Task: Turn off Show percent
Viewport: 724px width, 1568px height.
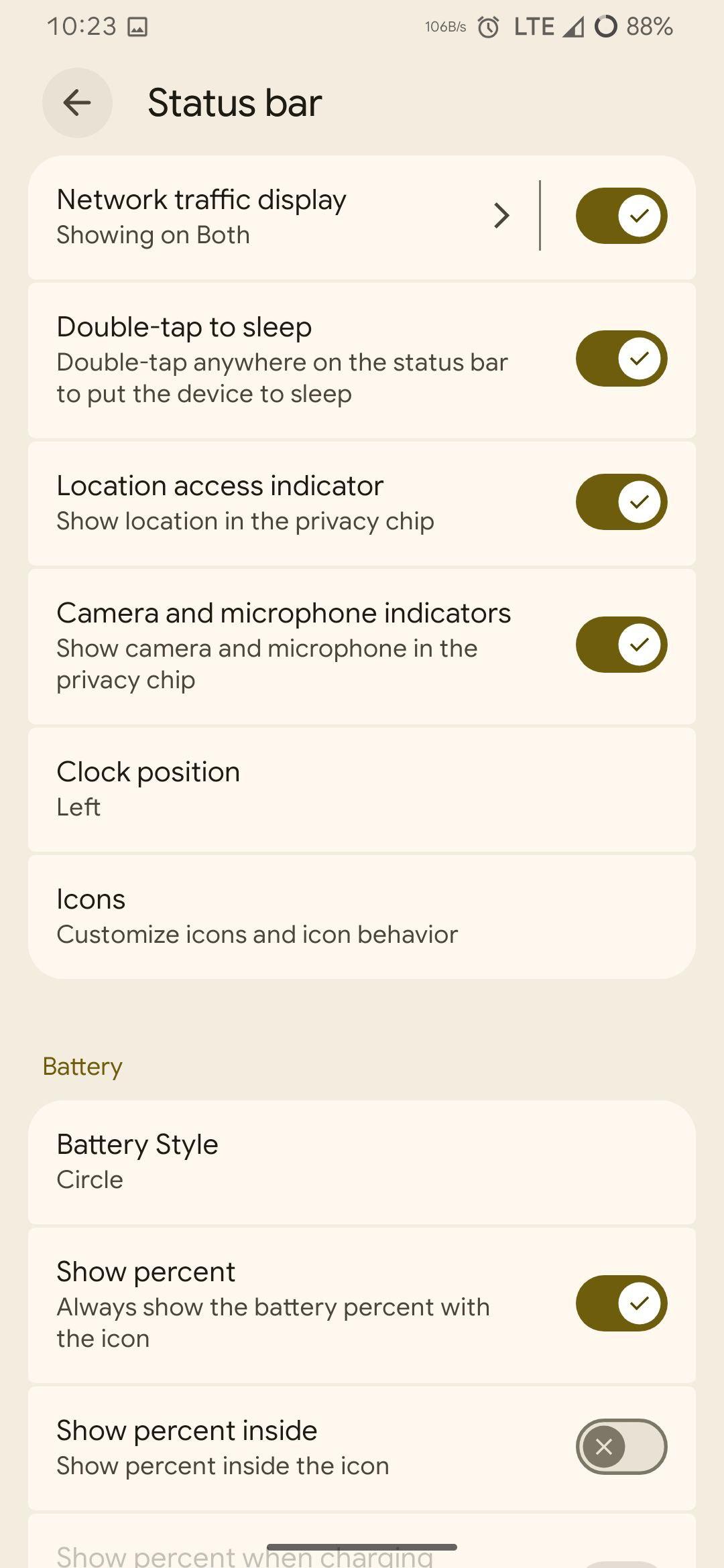Action: (x=621, y=1303)
